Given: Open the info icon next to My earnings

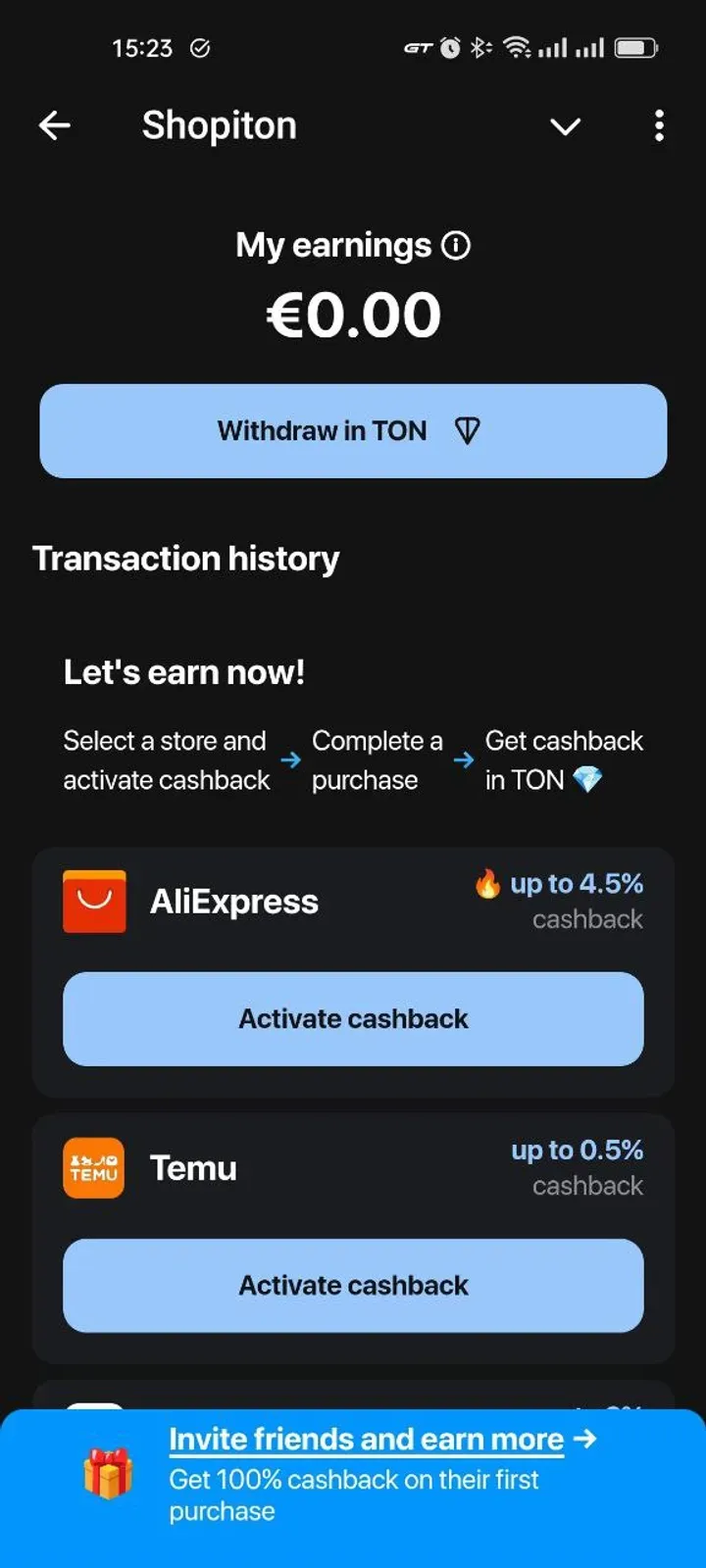Looking at the screenshot, I should [x=456, y=245].
